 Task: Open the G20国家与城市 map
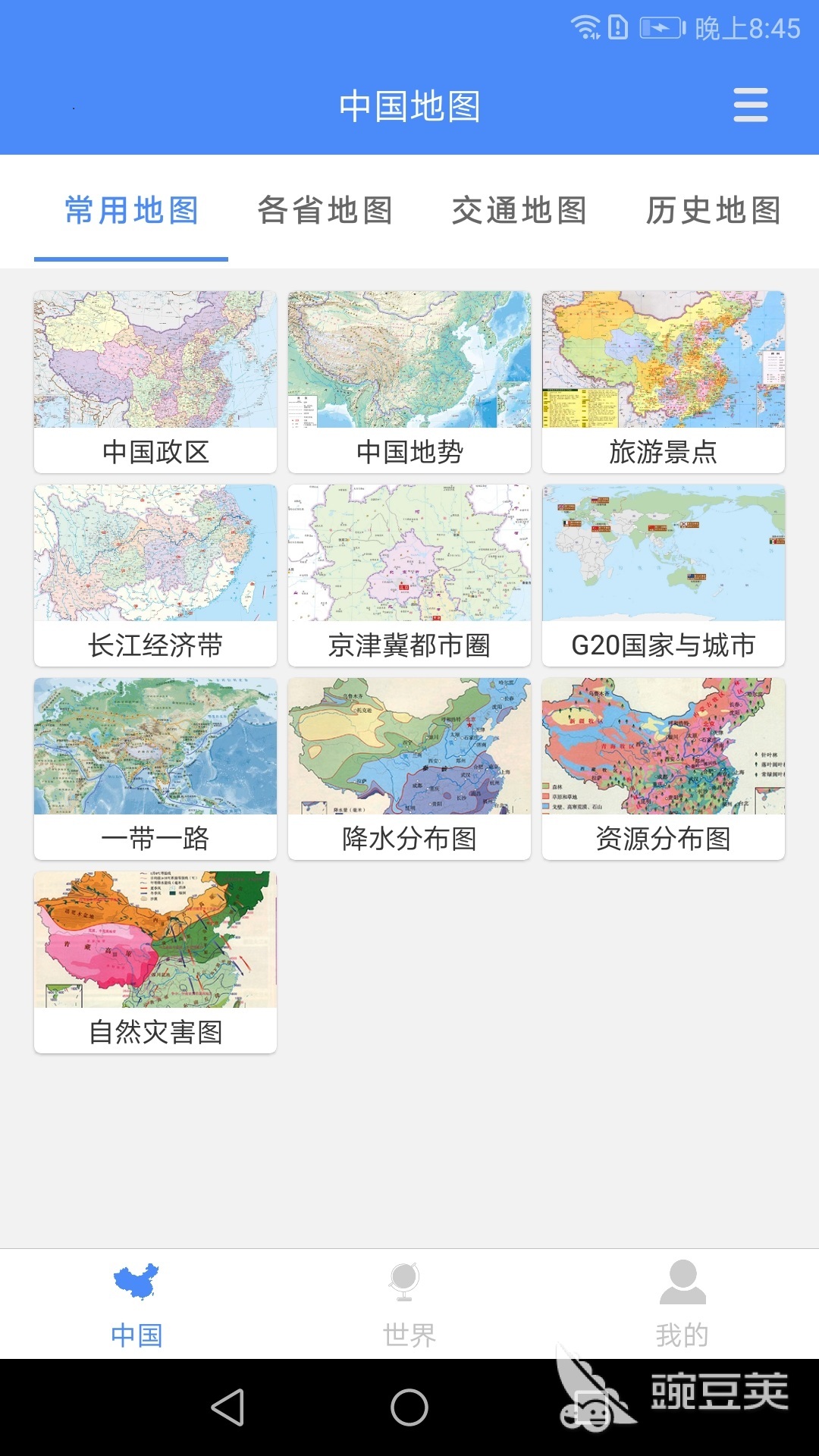pos(664,575)
